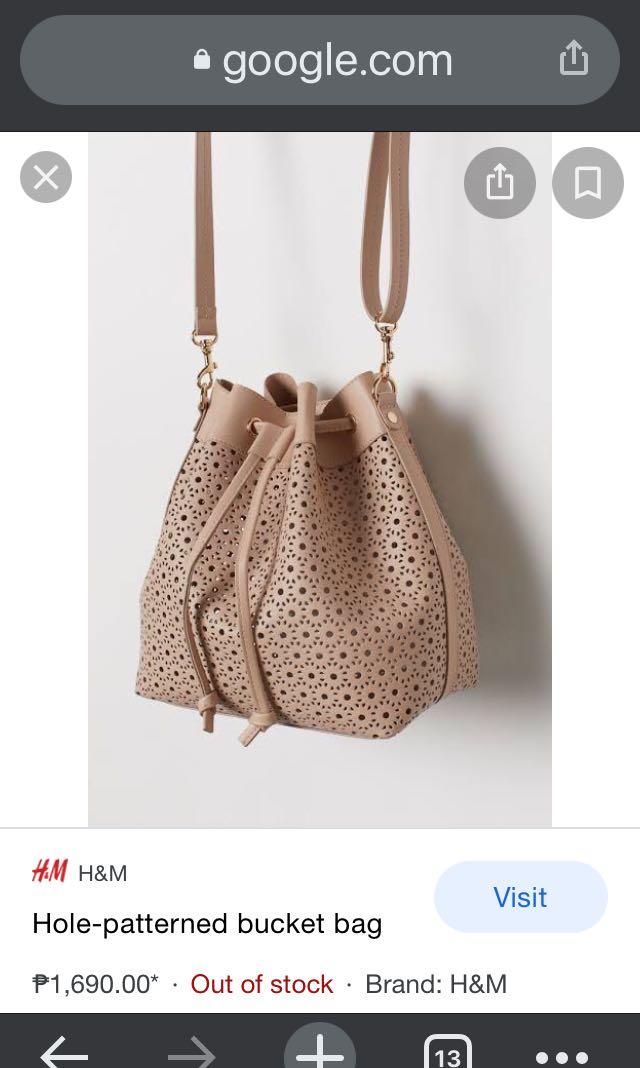Share the page from the address bar
This screenshot has height=1068, width=640.
tap(573, 57)
